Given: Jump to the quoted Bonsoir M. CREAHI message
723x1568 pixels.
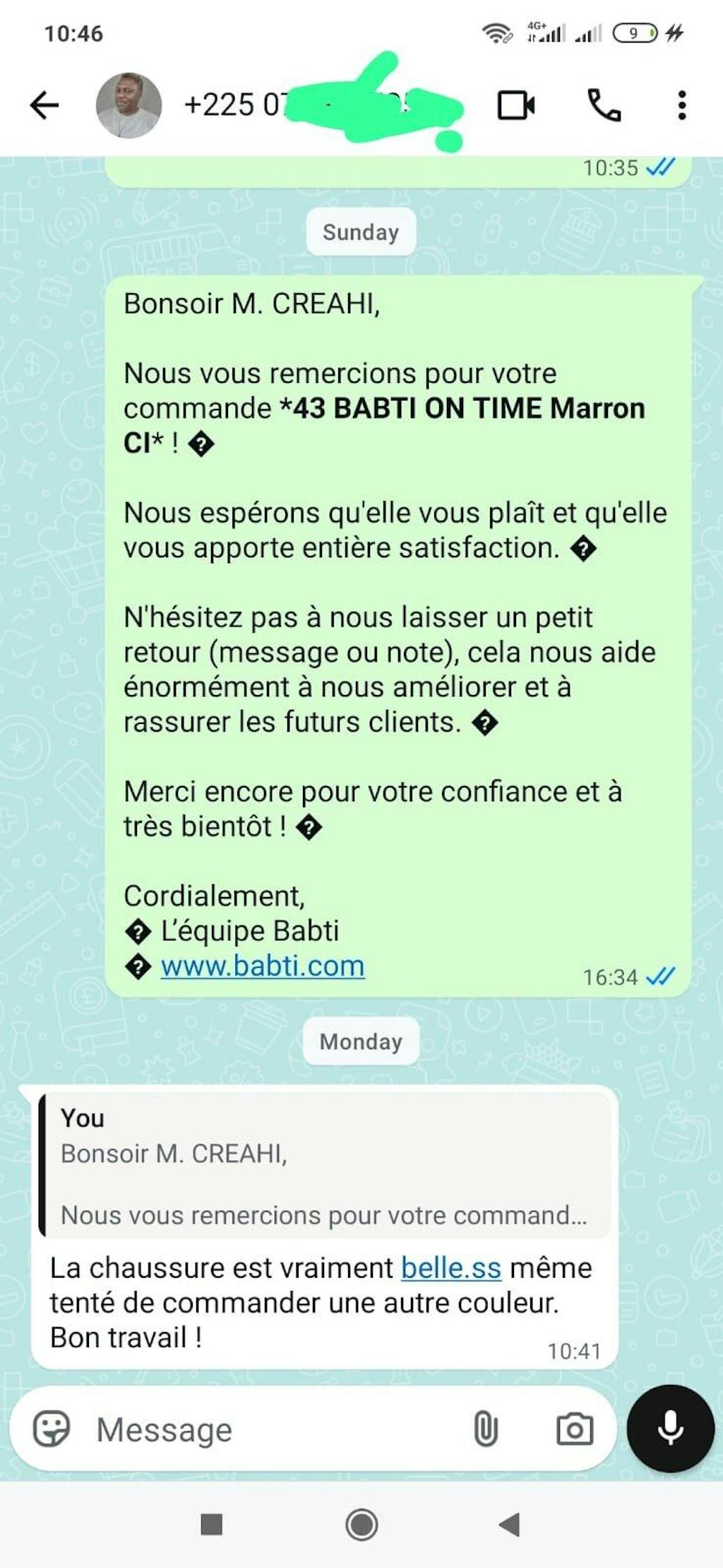Looking at the screenshot, I should [x=325, y=1167].
